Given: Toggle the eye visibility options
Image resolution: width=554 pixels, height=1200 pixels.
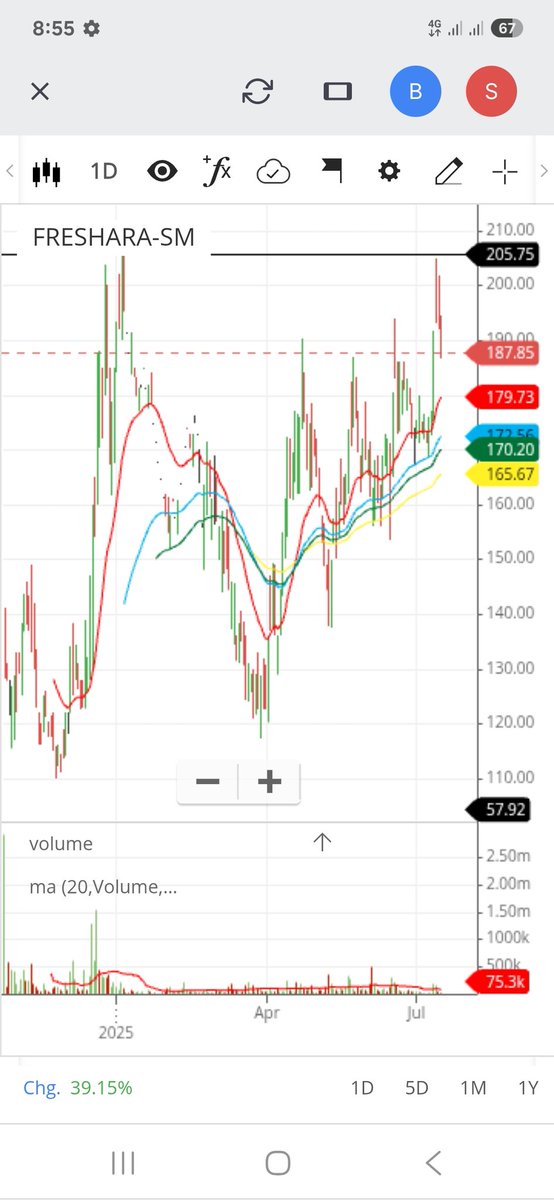Looking at the screenshot, I should [161, 172].
